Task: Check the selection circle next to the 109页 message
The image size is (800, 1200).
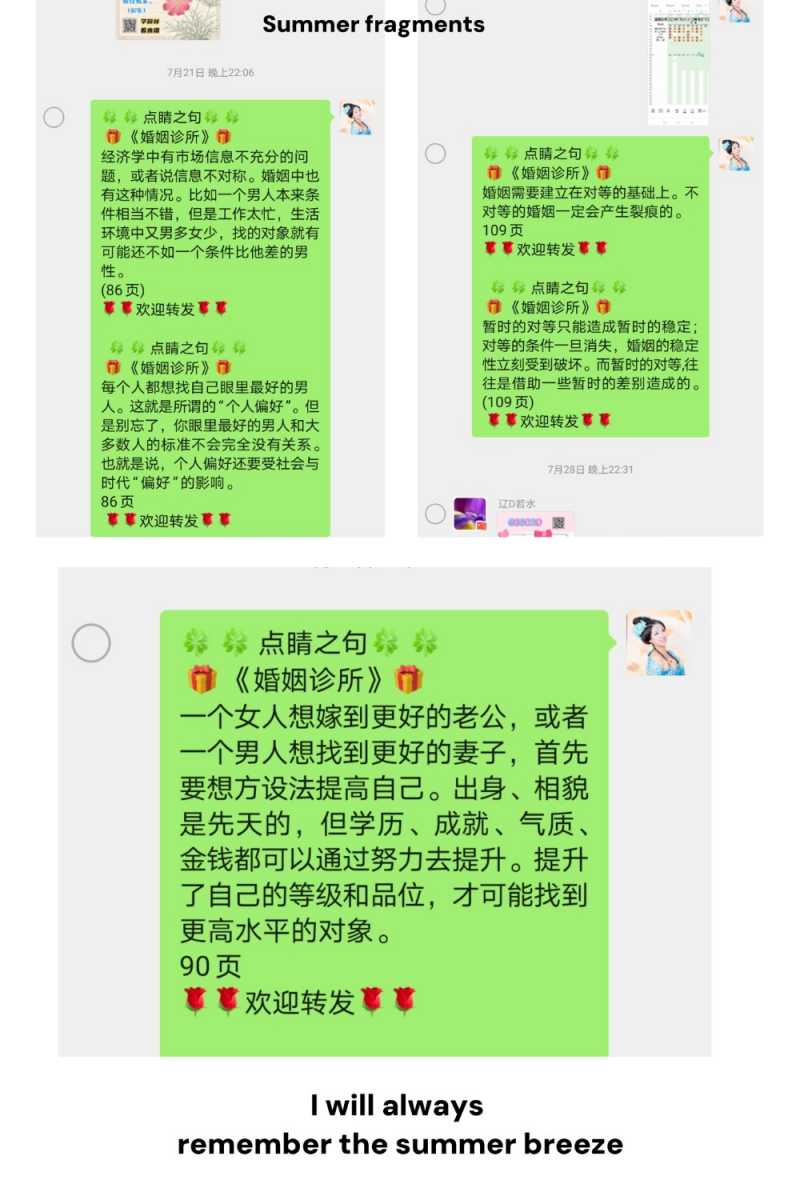Action: tap(434, 155)
